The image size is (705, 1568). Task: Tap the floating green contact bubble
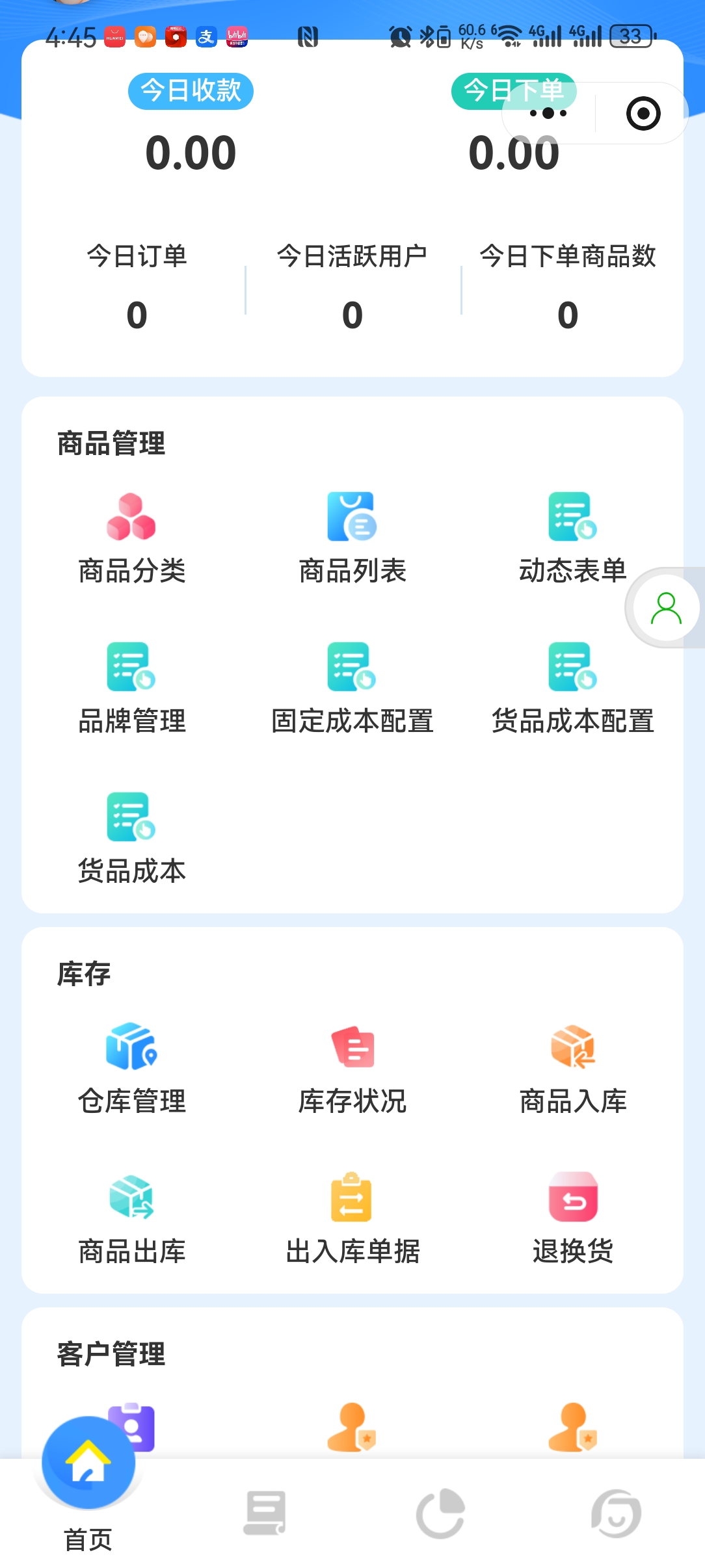tap(664, 608)
